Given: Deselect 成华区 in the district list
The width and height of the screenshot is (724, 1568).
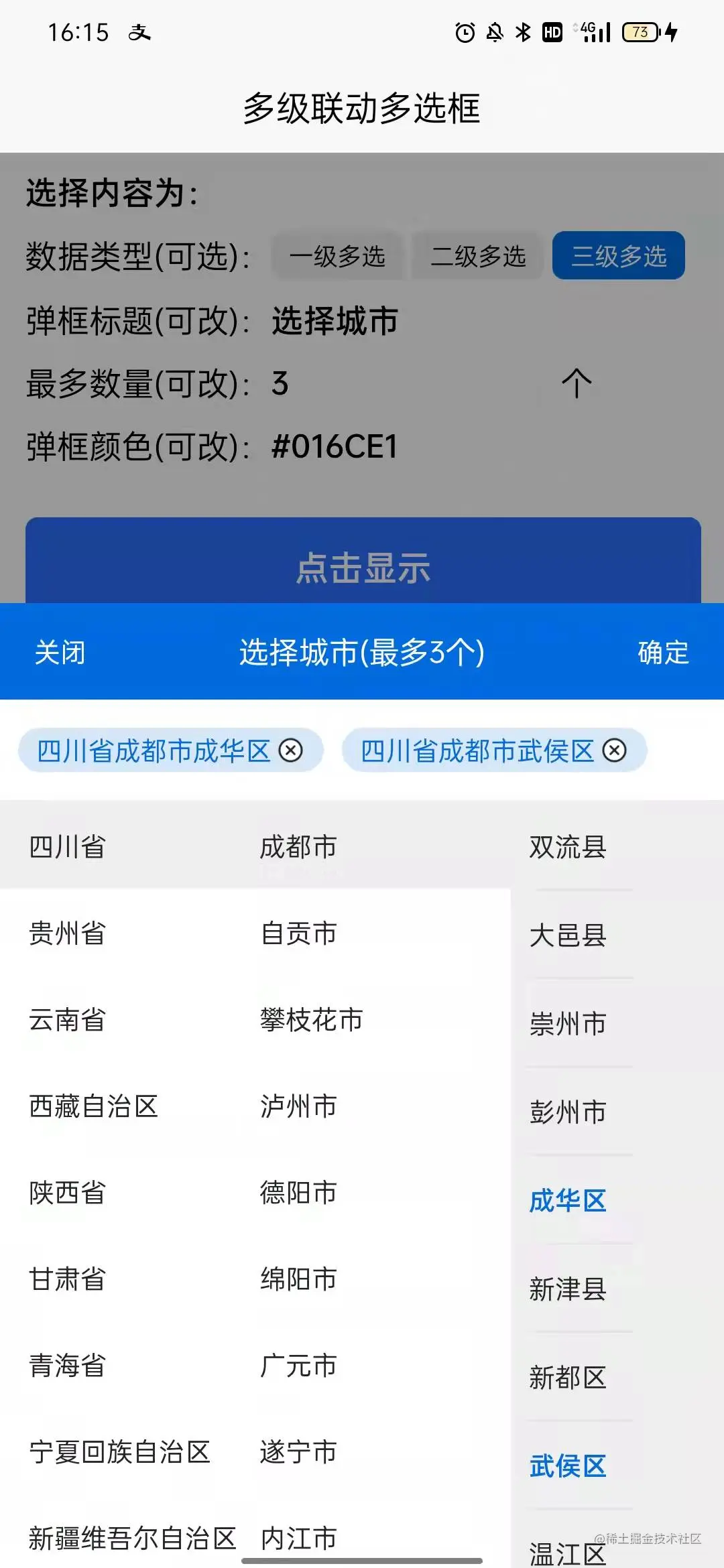Looking at the screenshot, I should (x=567, y=1201).
